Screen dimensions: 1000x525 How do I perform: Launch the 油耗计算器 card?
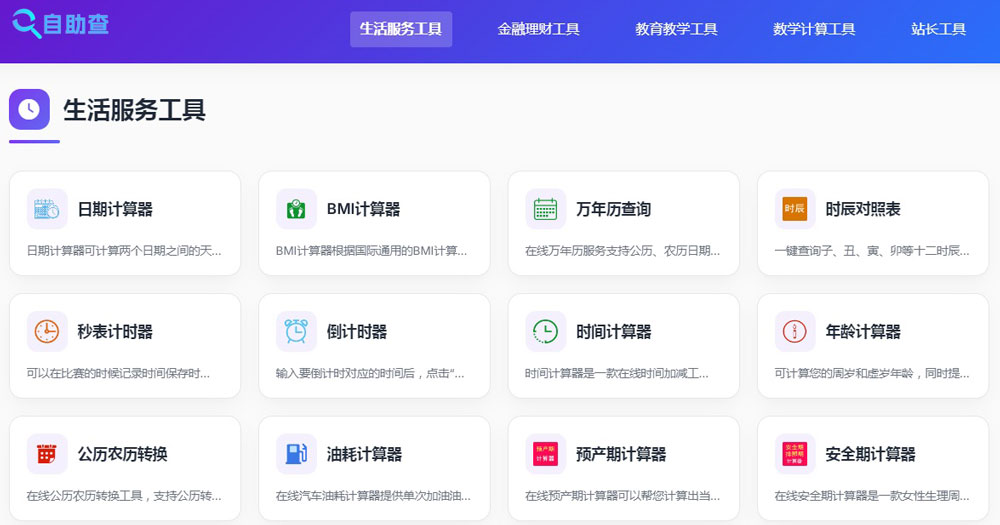(x=374, y=467)
